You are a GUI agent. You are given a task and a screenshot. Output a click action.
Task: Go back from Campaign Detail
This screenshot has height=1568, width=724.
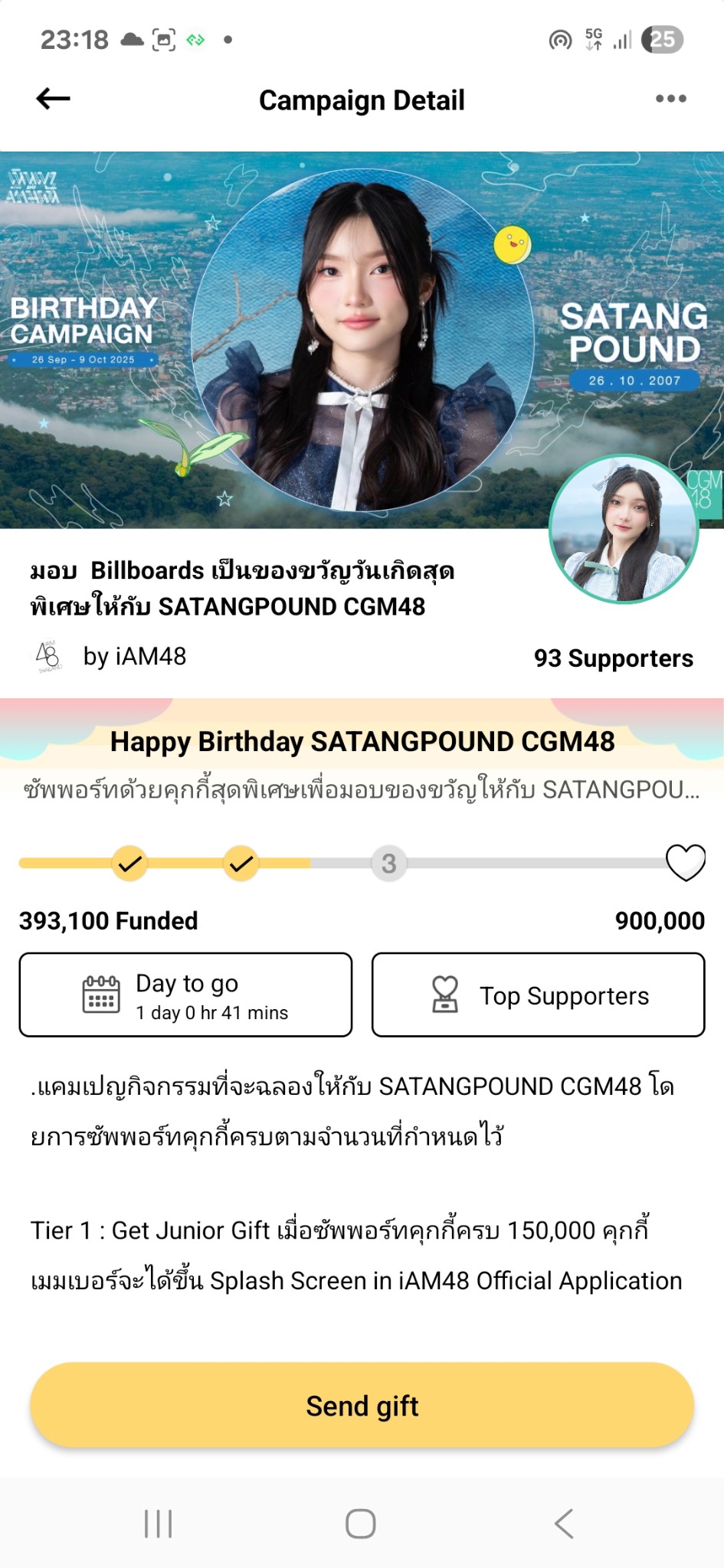[x=53, y=99]
